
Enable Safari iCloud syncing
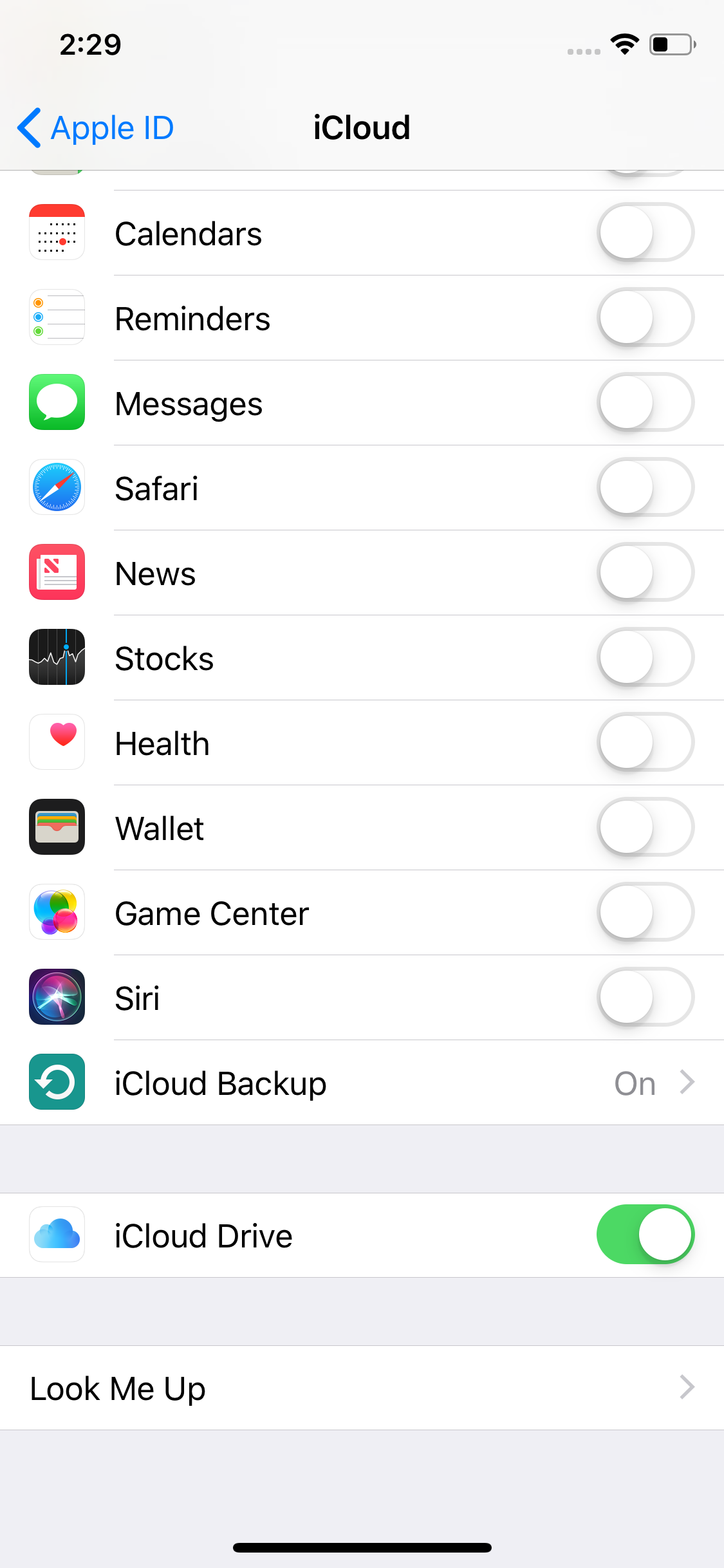[x=645, y=487]
